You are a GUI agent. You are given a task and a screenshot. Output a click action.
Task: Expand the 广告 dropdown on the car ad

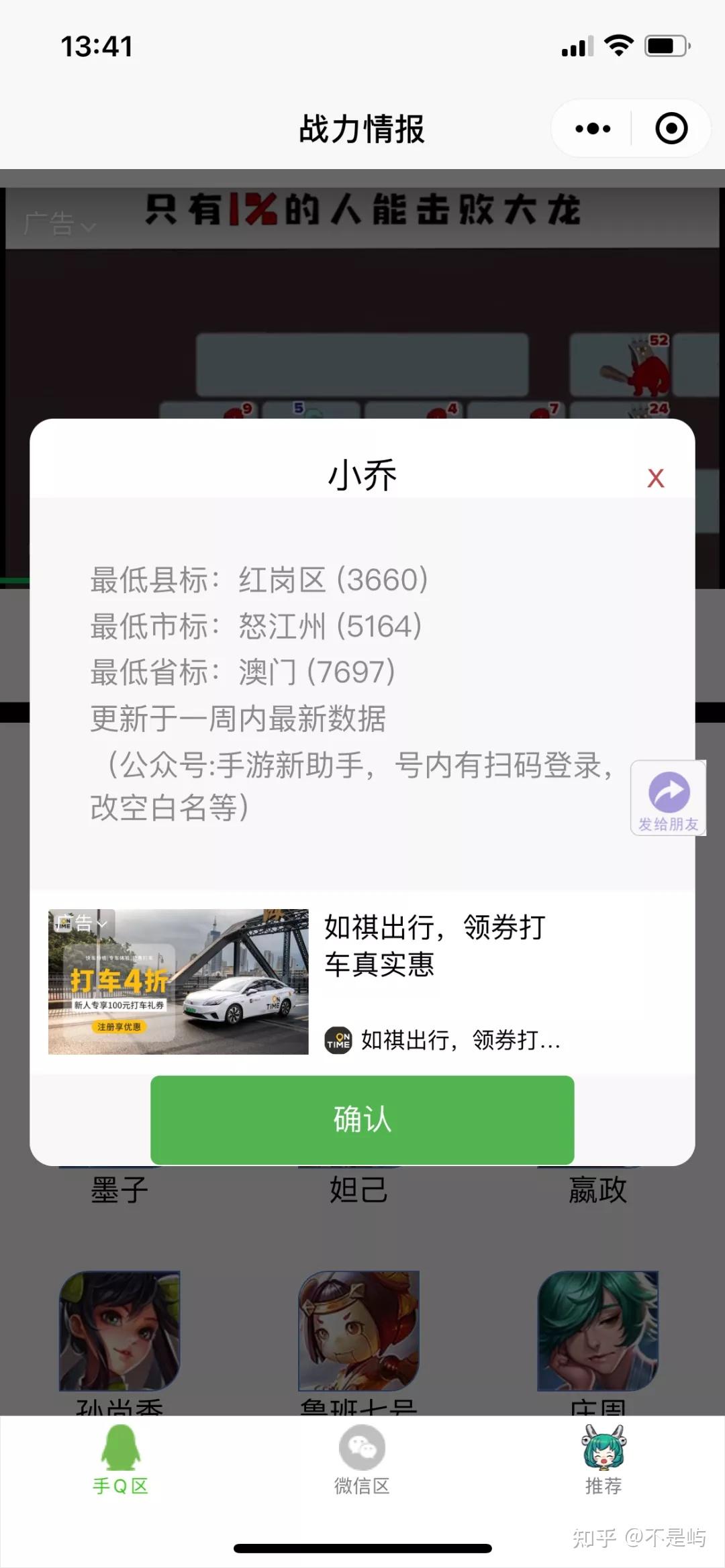pos(83,923)
